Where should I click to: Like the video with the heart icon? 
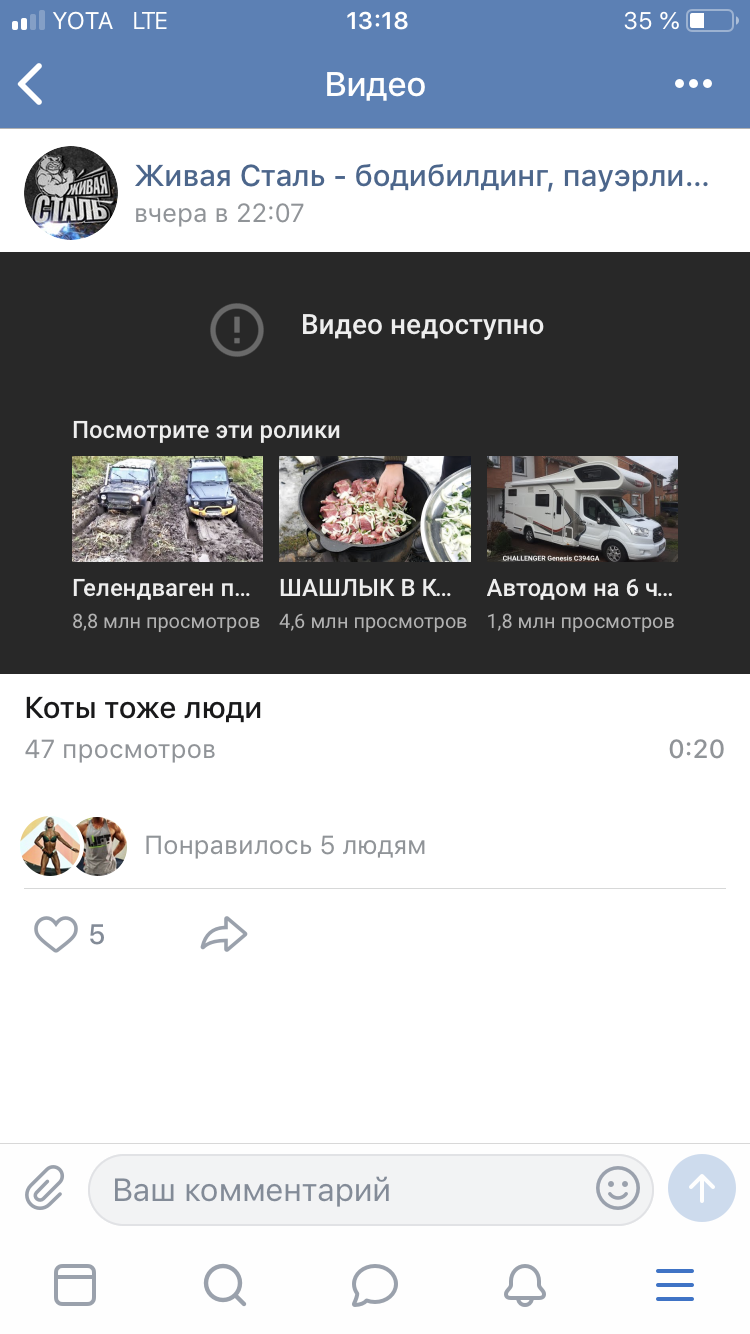pos(56,935)
